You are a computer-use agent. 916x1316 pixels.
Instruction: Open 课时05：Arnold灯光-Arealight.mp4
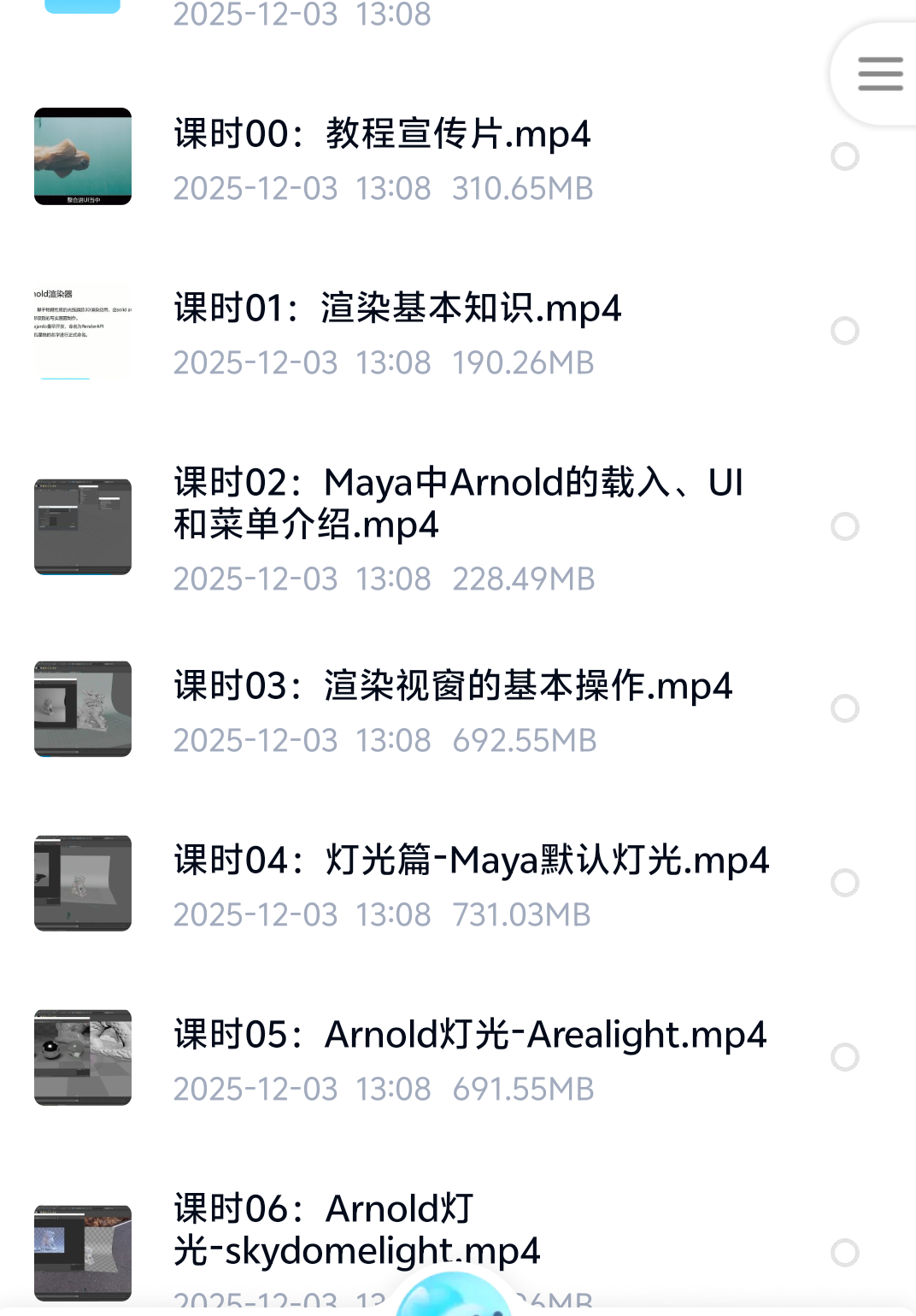pos(470,1035)
